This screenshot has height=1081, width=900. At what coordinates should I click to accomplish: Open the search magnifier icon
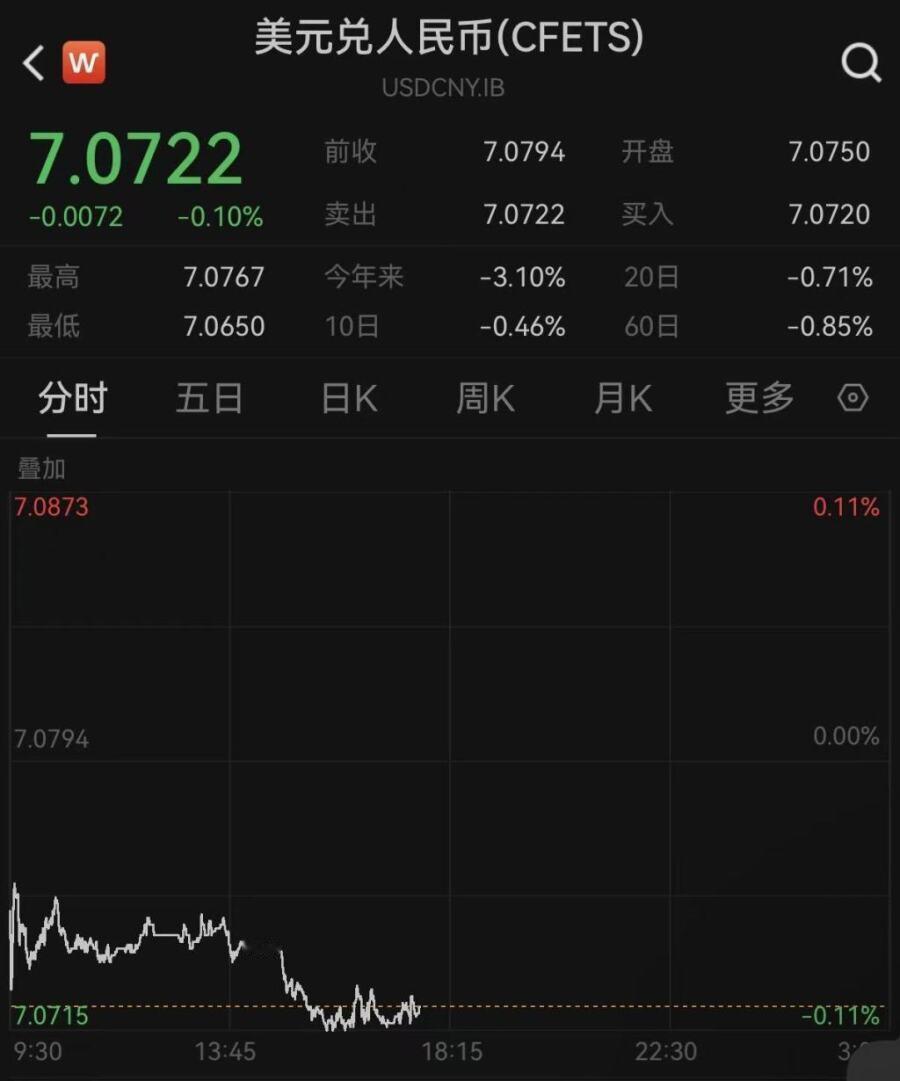click(x=860, y=62)
